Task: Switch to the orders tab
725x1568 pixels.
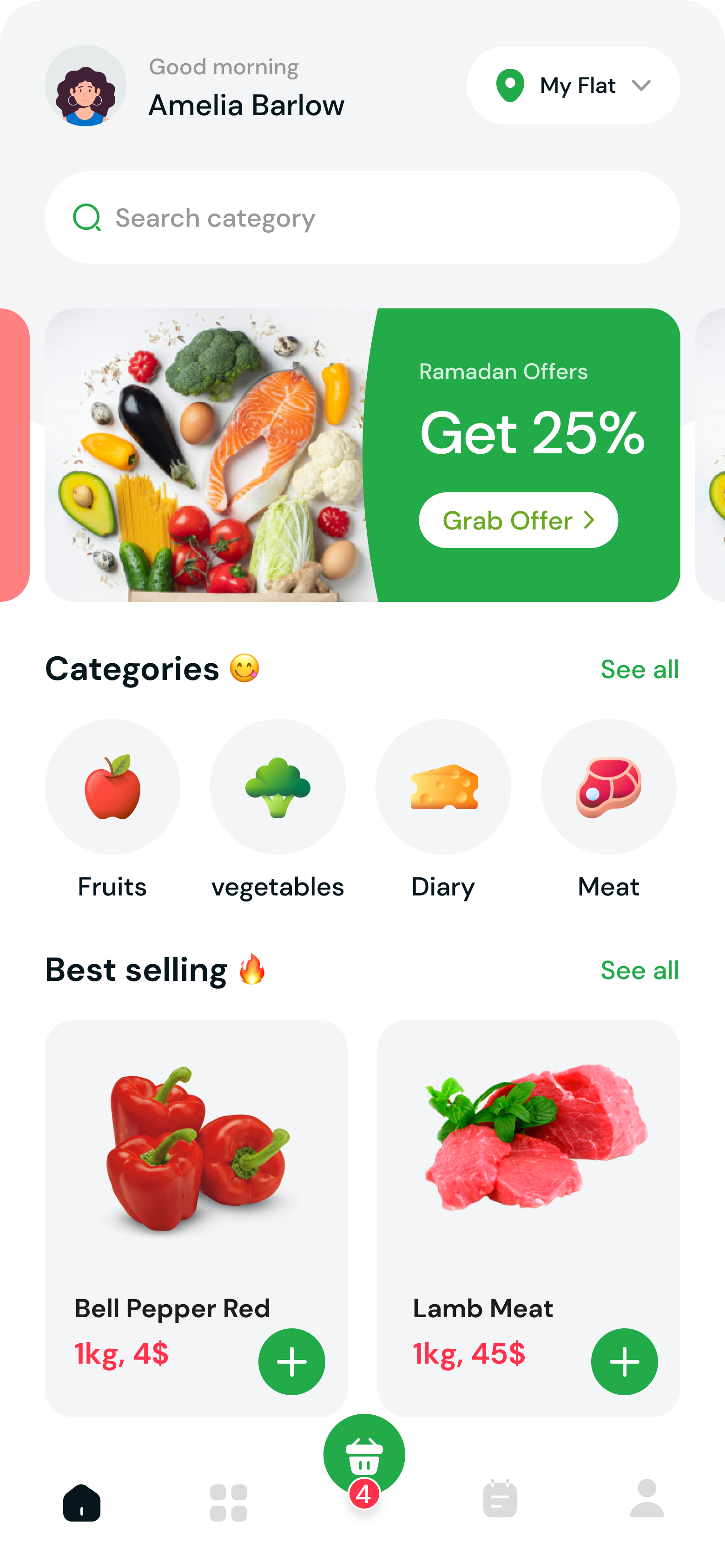Action: coord(500,1499)
